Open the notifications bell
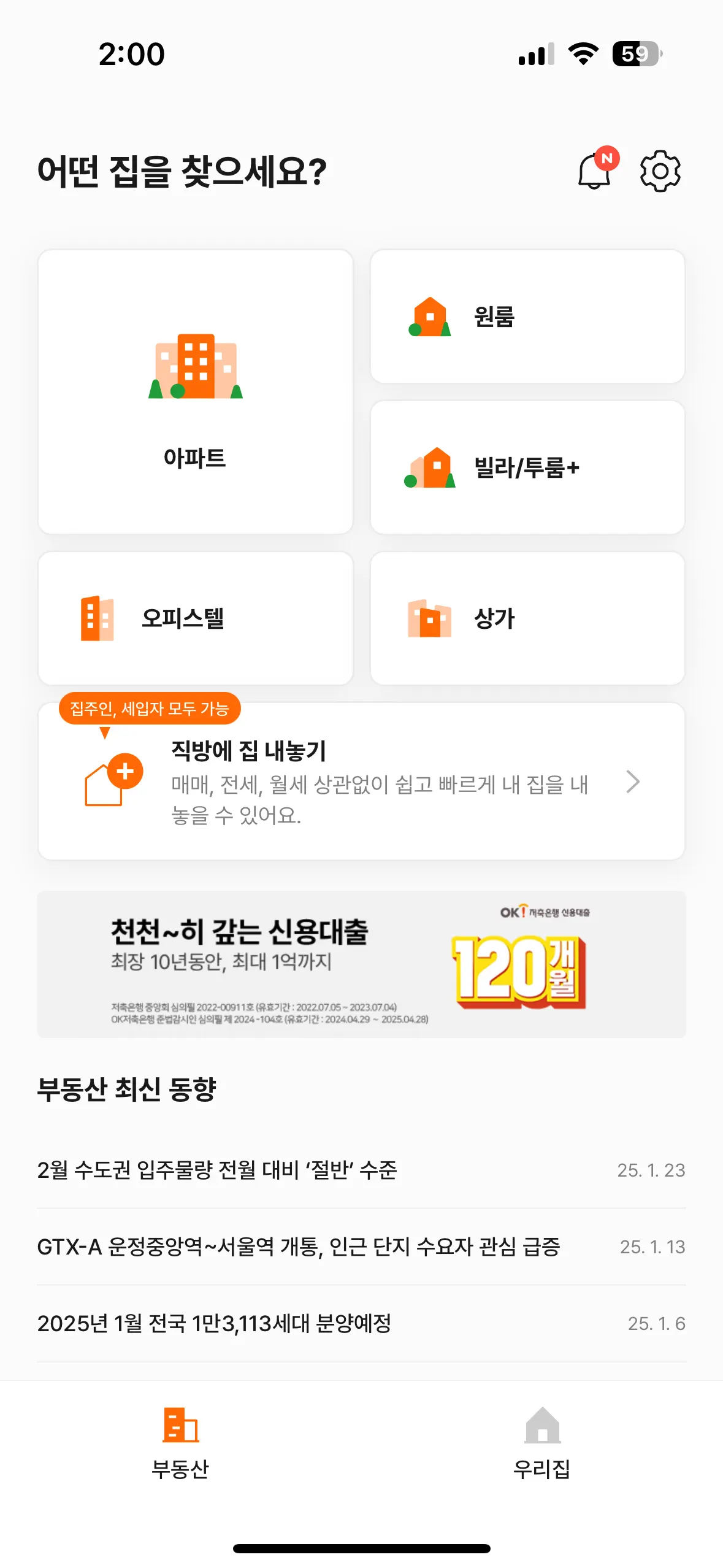The width and height of the screenshot is (723, 1568). tap(594, 171)
